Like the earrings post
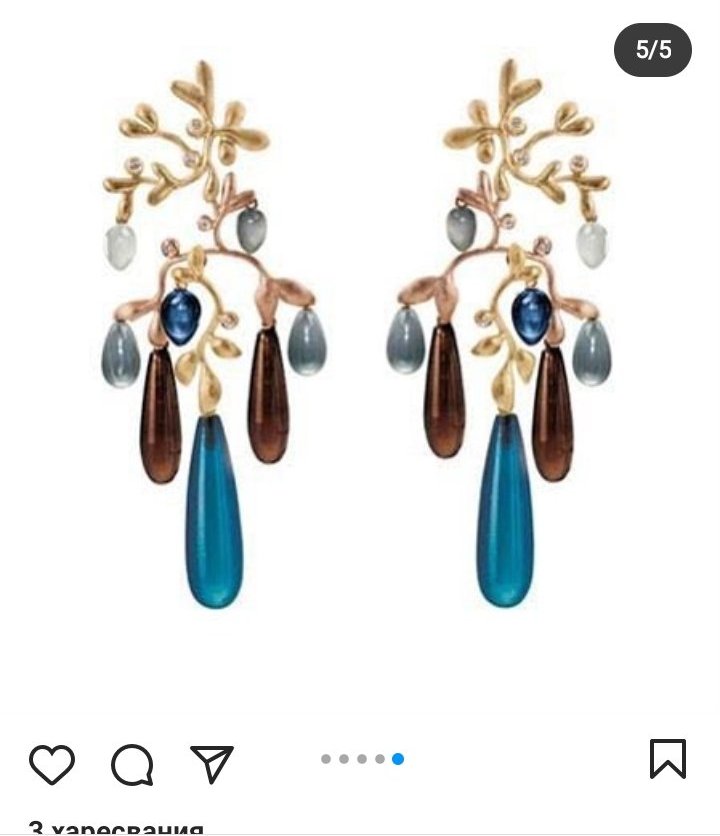 click(52, 764)
